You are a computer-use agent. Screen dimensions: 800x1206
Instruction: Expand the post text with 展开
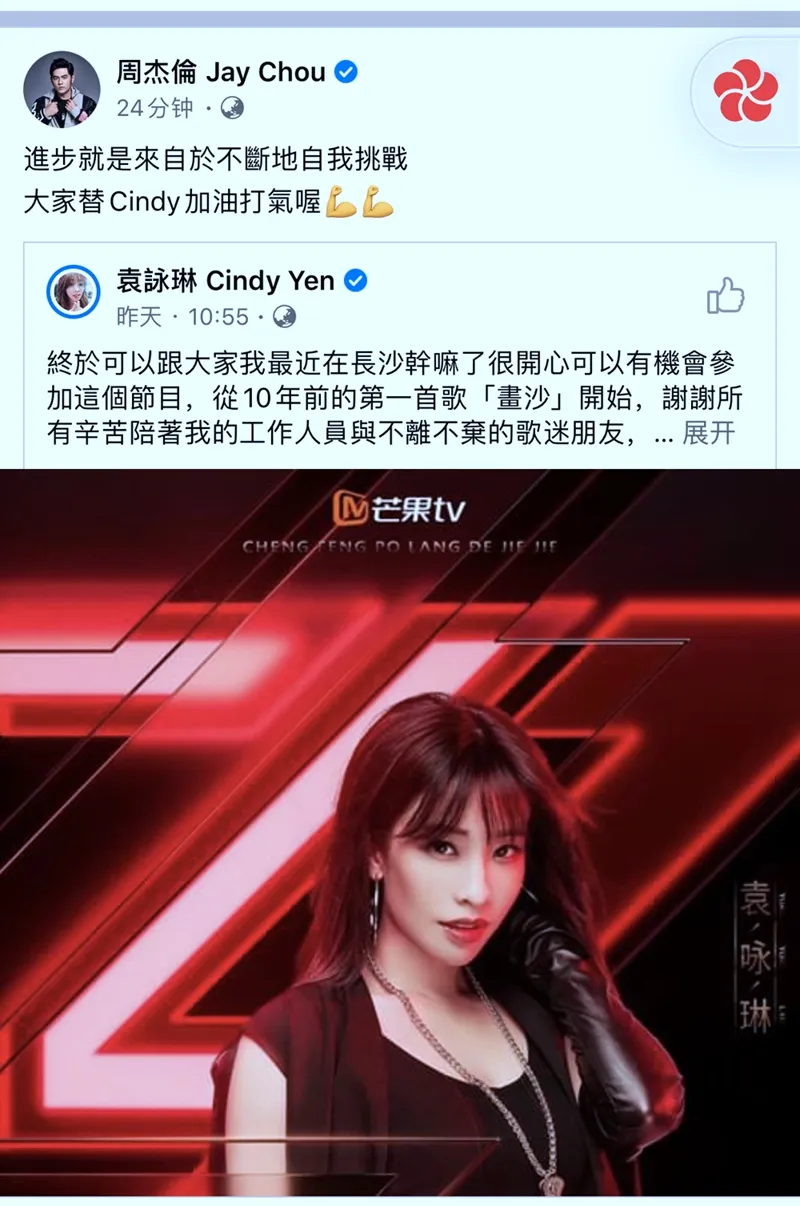[x=708, y=433]
